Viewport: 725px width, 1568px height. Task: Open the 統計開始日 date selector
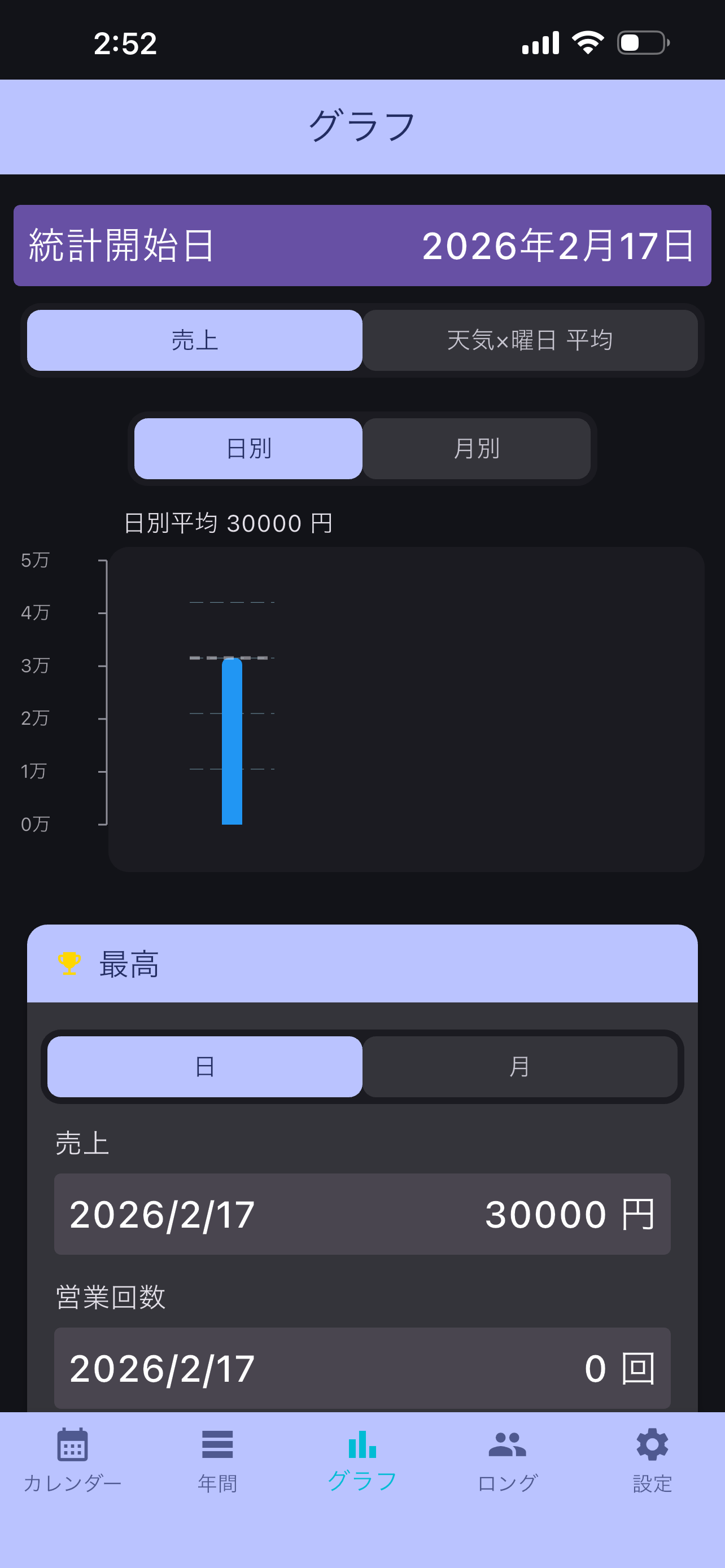[362, 245]
